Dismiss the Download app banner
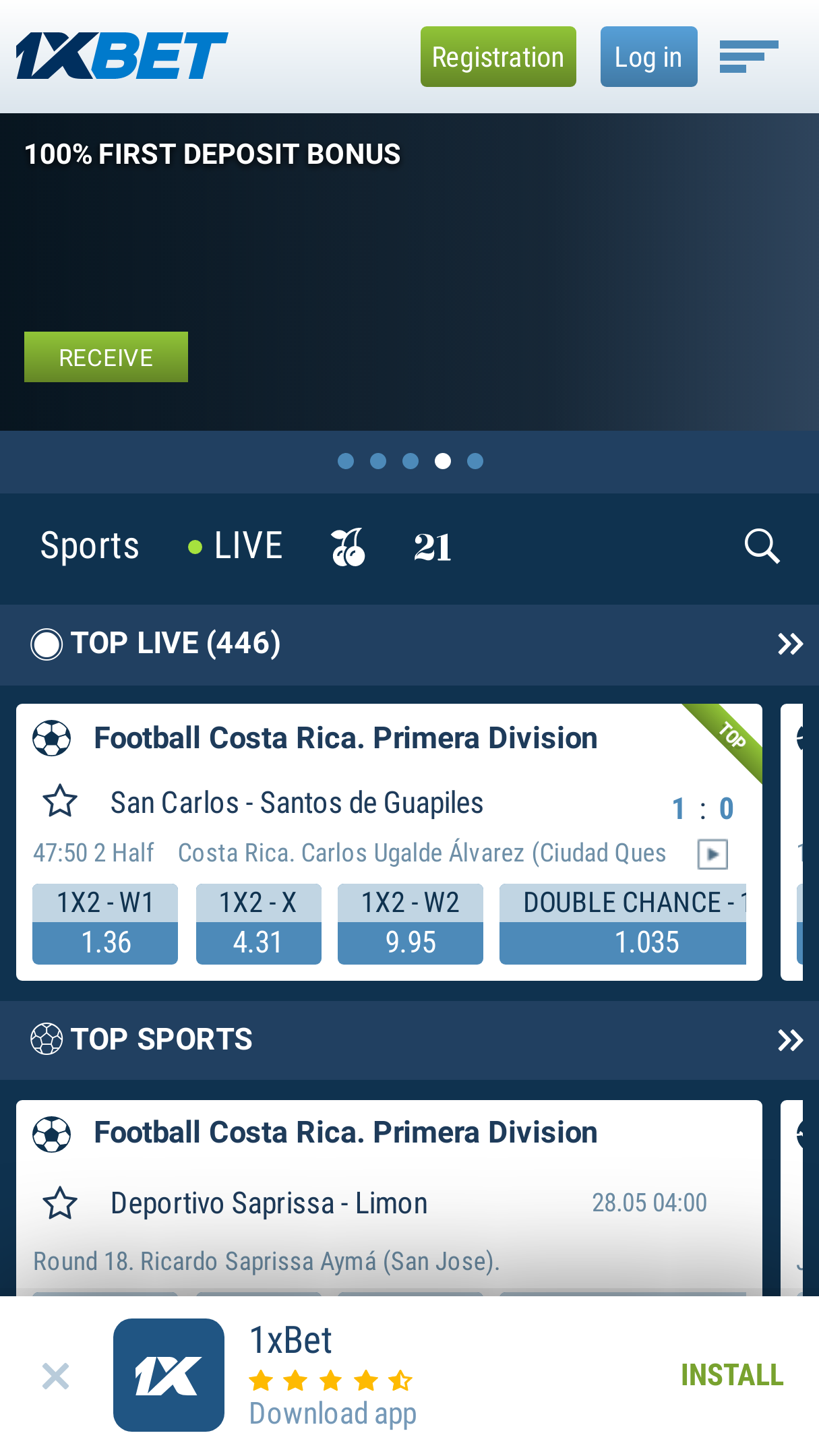Viewport: 819px width, 1456px height. [x=55, y=1376]
